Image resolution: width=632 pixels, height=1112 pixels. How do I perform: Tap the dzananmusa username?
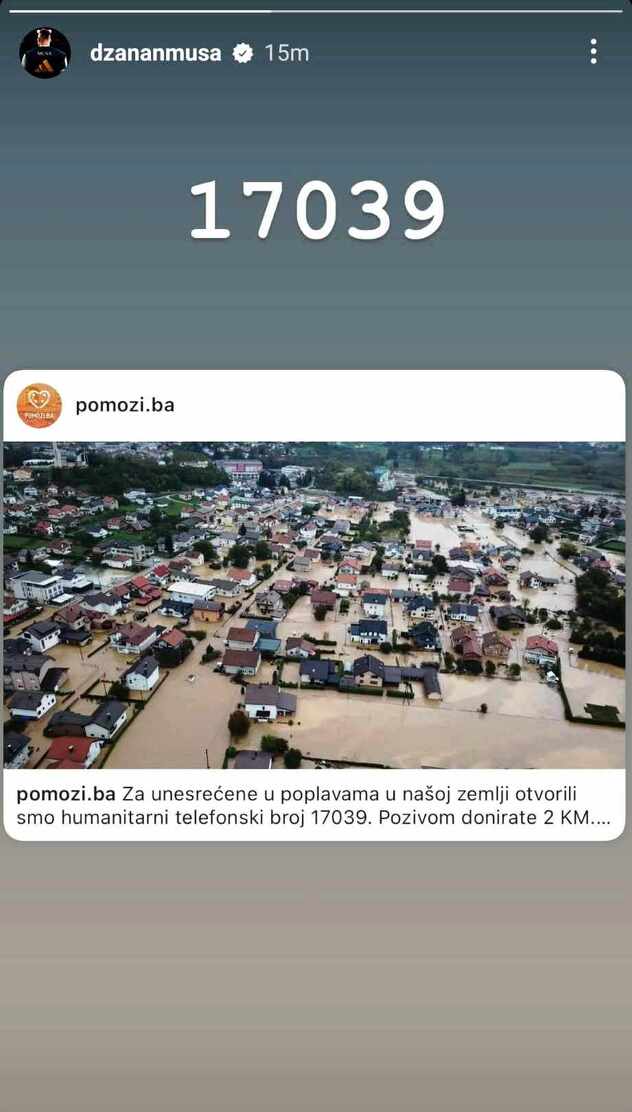click(x=155, y=53)
